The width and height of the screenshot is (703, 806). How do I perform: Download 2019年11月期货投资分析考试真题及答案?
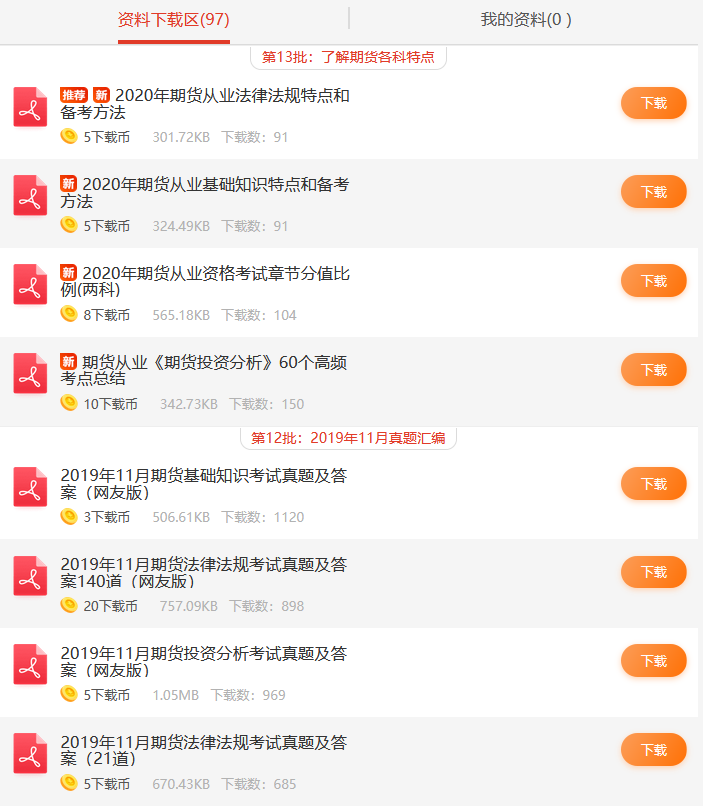coord(653,661)
